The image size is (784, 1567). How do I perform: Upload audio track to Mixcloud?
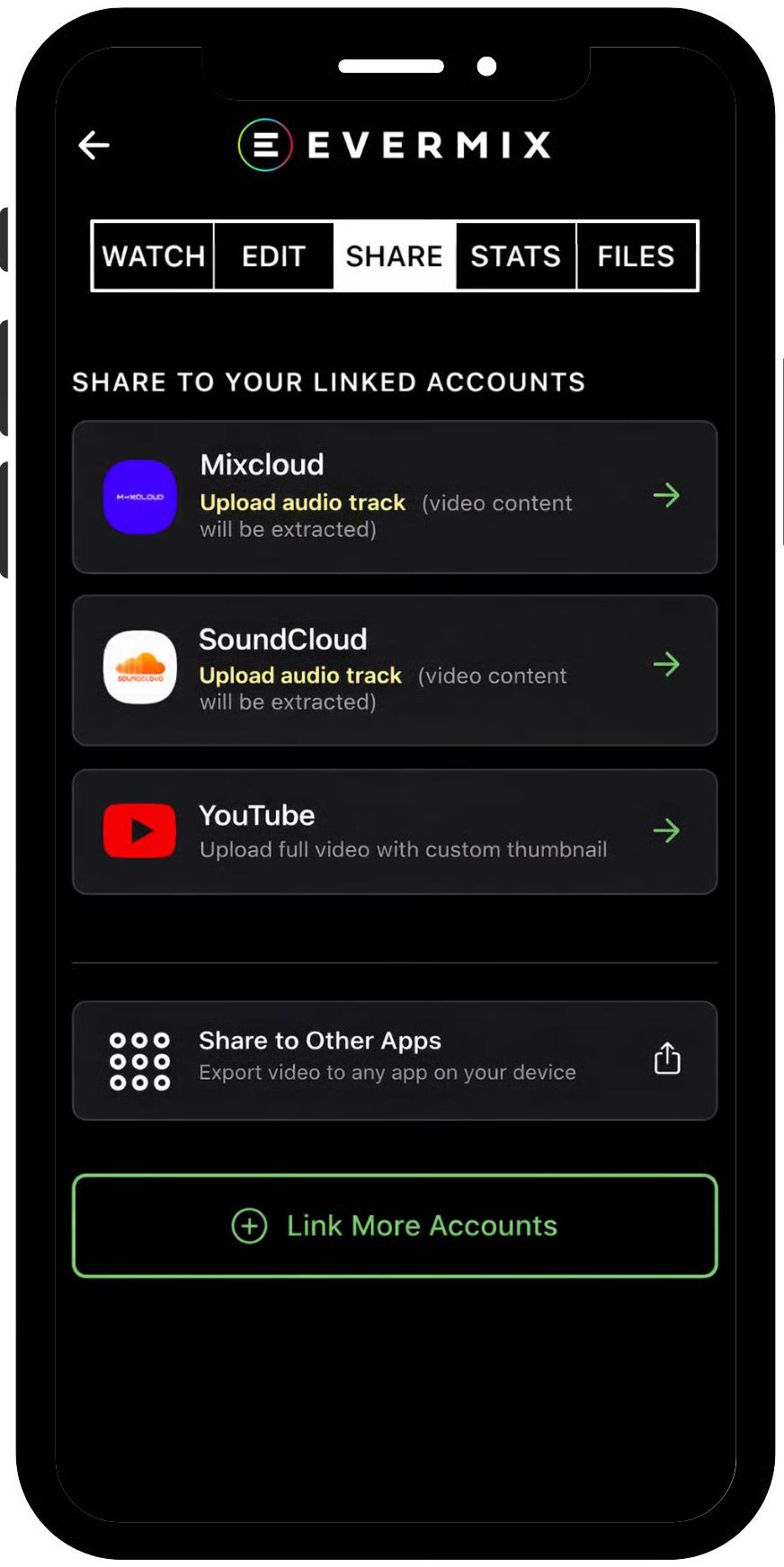395,497
